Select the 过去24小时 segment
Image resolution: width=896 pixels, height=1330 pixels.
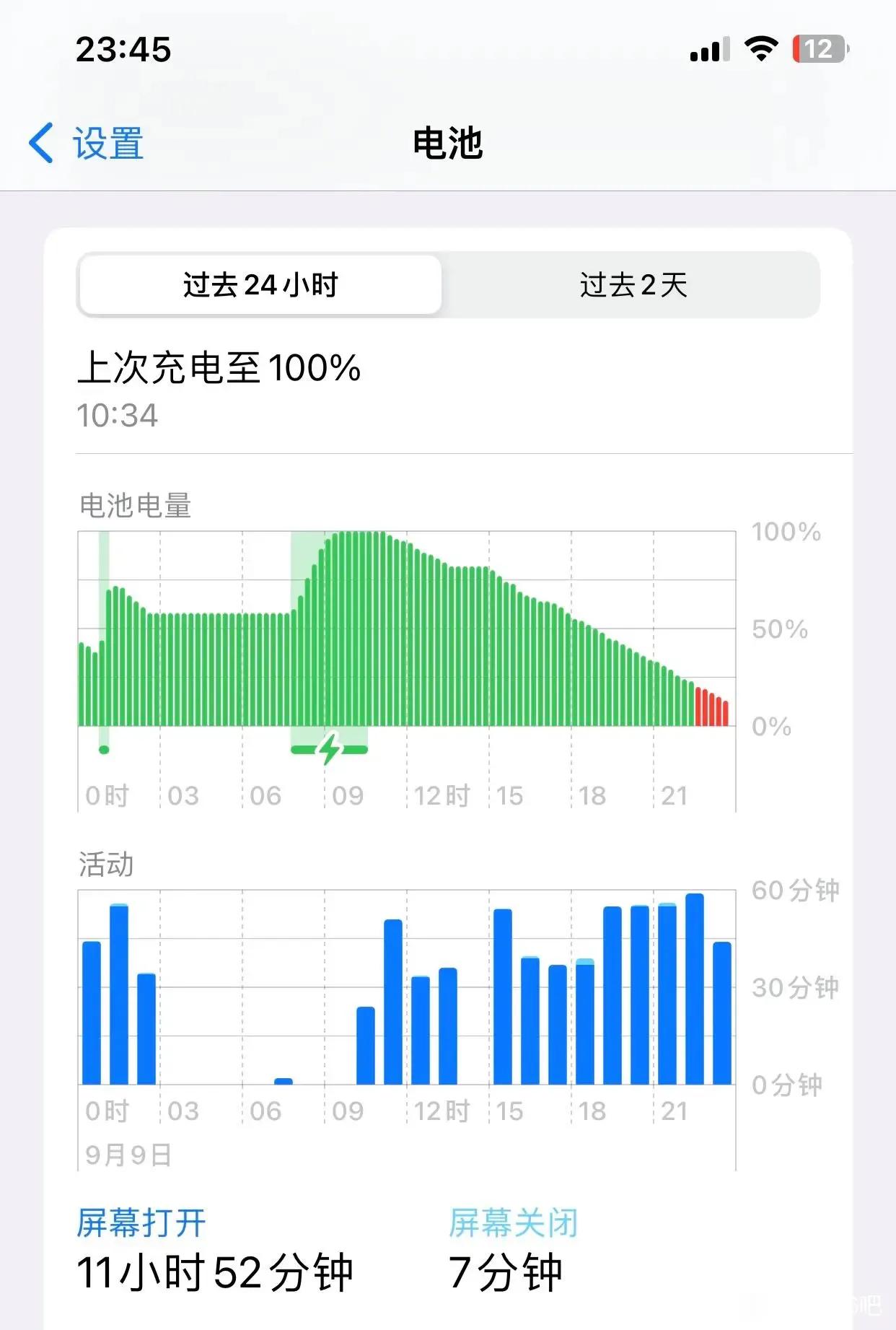click(x=260, y=284)
